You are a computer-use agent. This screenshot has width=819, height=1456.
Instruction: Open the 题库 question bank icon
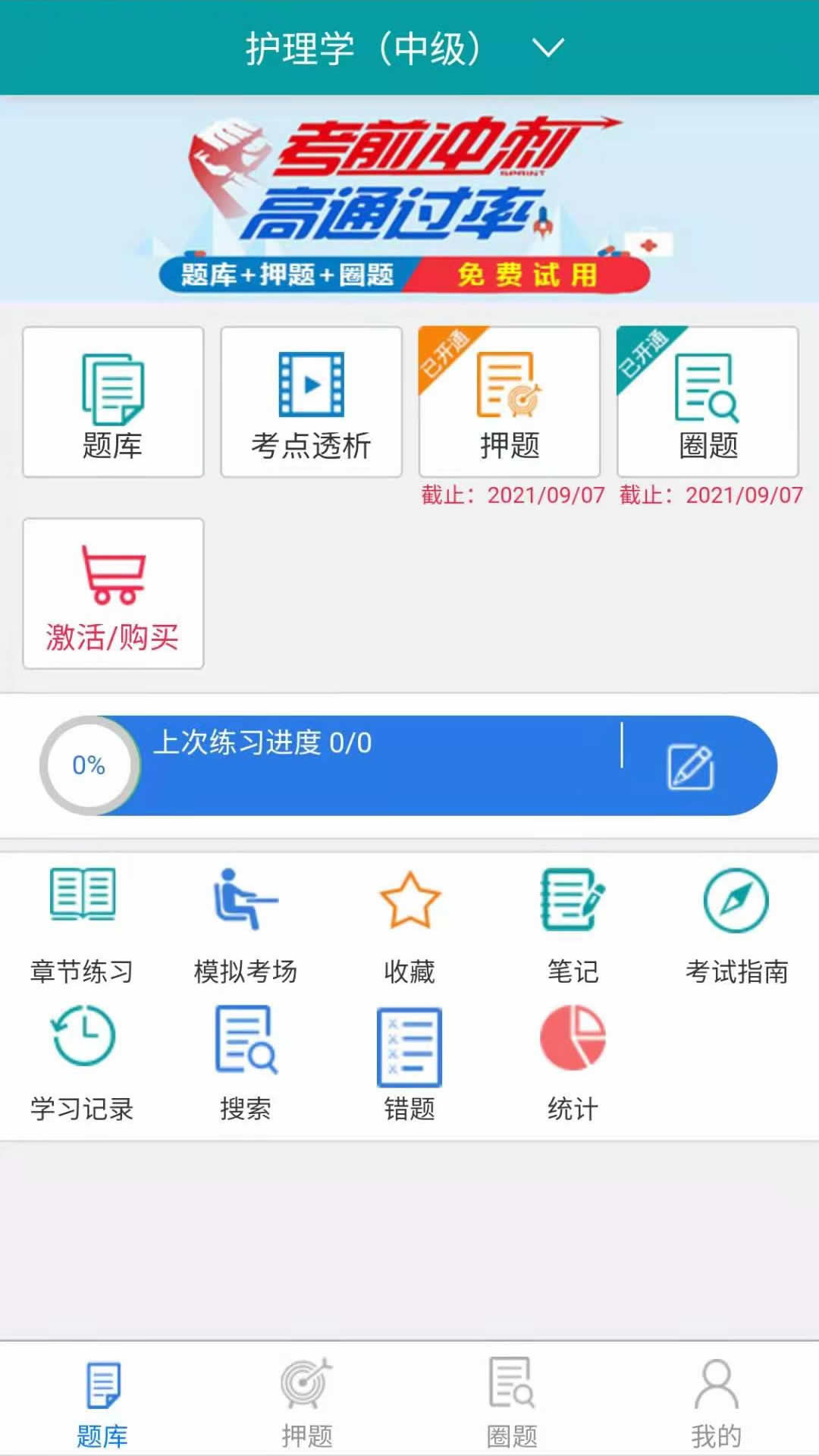(112, 402)
